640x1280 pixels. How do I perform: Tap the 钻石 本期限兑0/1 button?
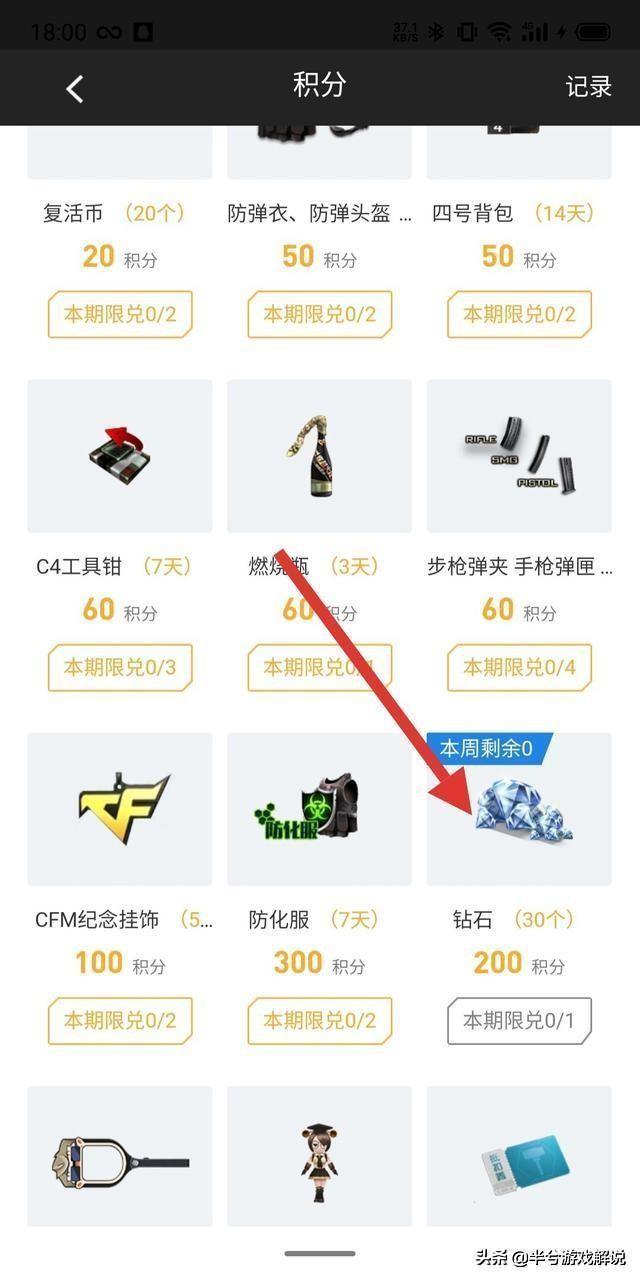519,1020
